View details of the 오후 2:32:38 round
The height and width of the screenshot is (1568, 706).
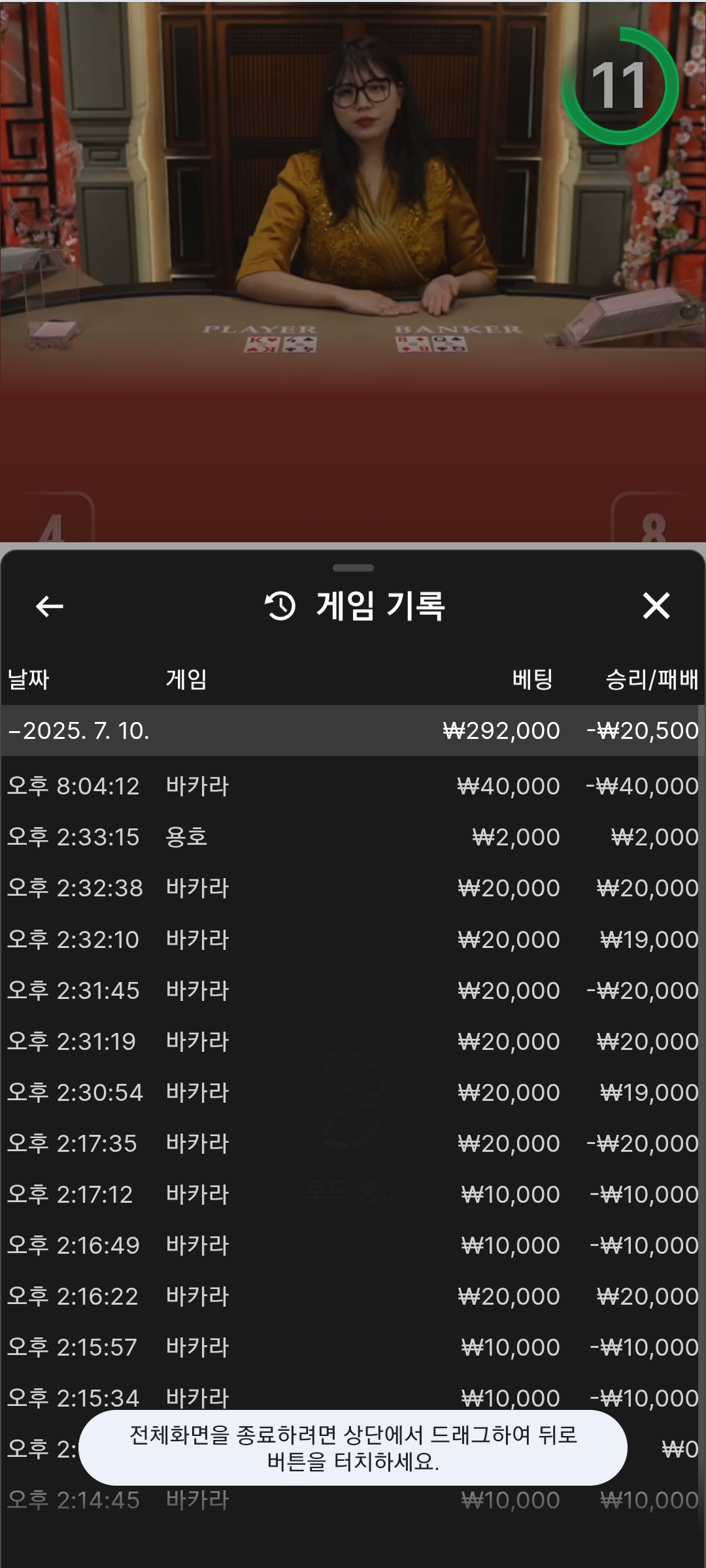point(353,888)
